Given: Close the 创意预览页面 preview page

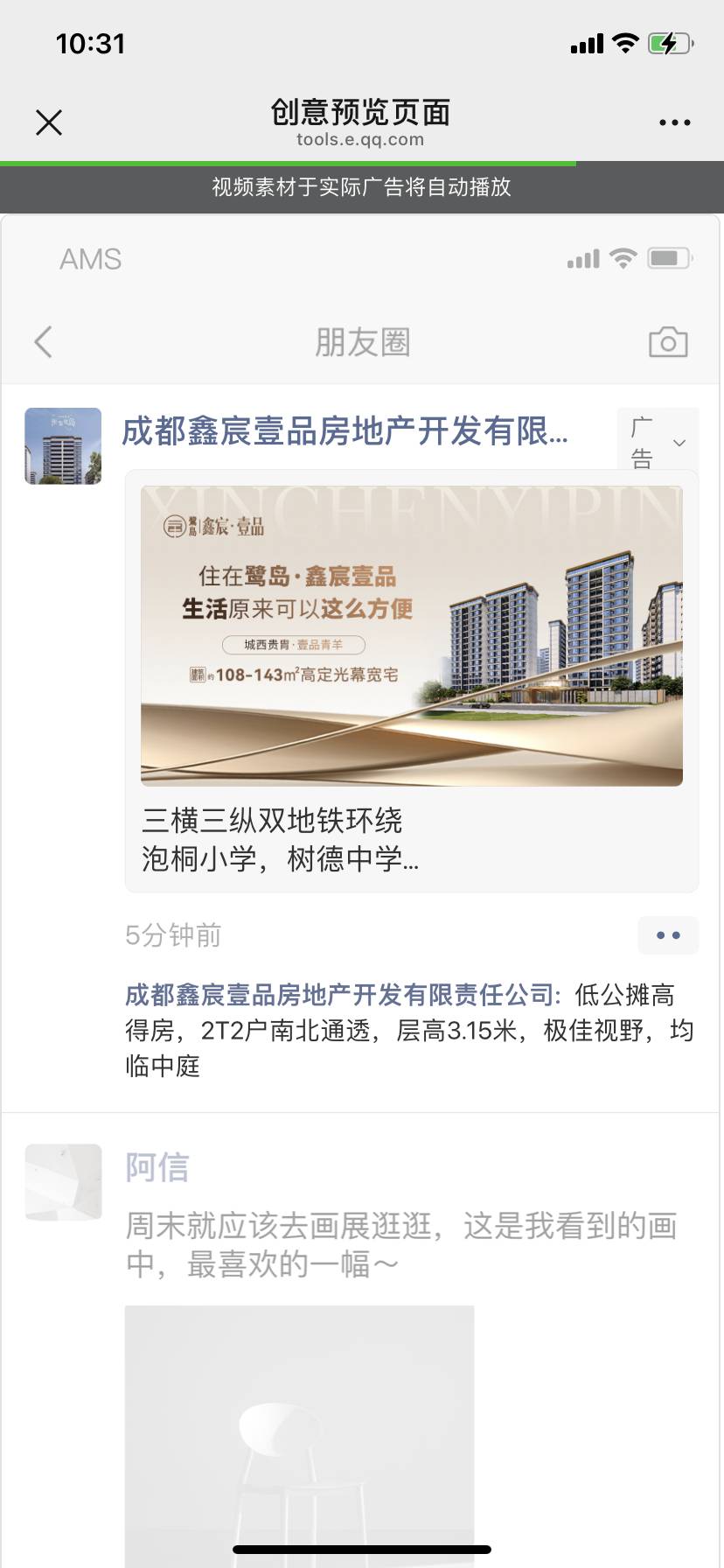Looking at the screenshot, I should point(49,122).
